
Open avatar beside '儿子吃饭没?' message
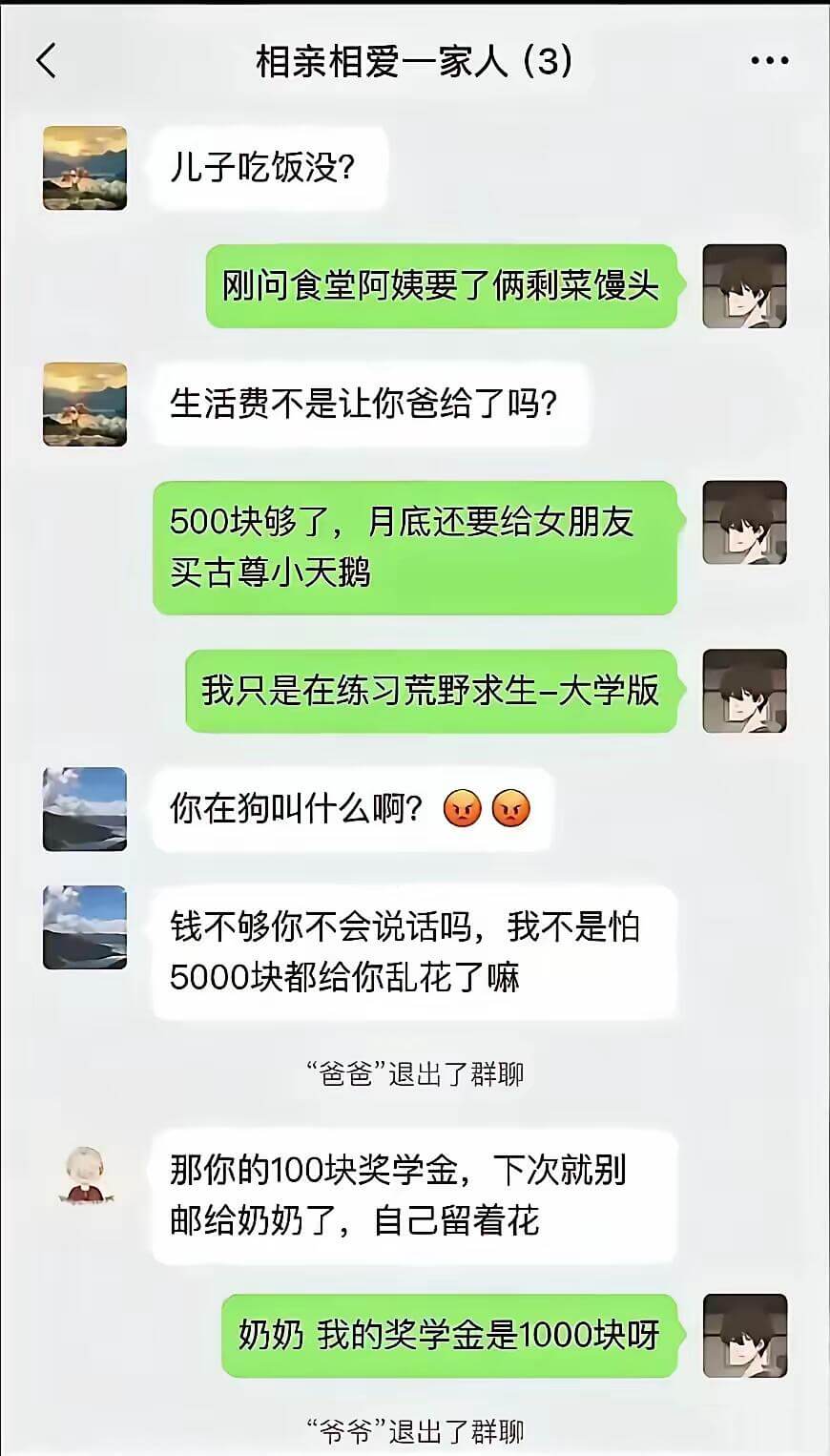[85, 168]
